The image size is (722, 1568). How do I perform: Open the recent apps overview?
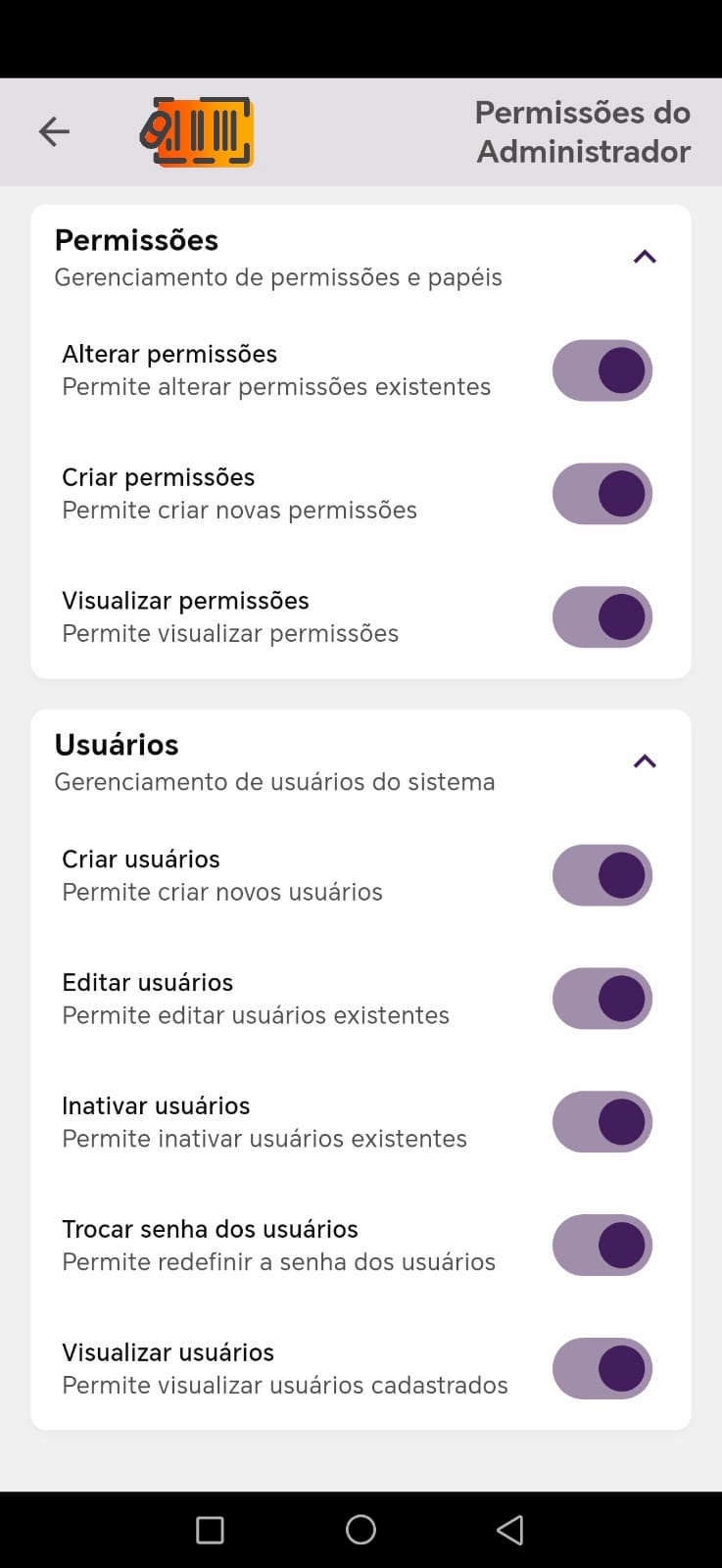pos(210,1530)
